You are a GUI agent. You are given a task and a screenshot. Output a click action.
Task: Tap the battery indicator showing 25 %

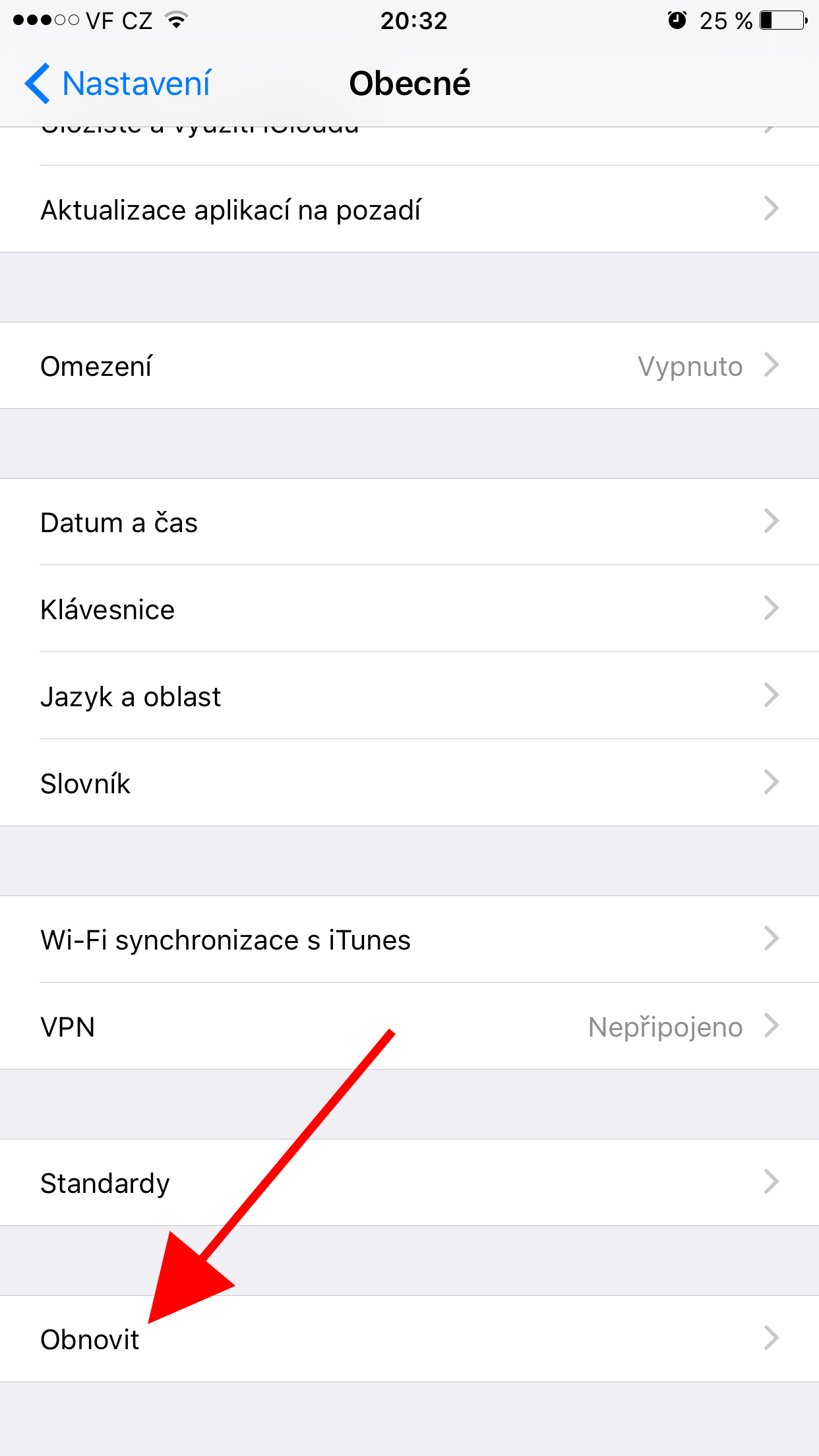782,20
